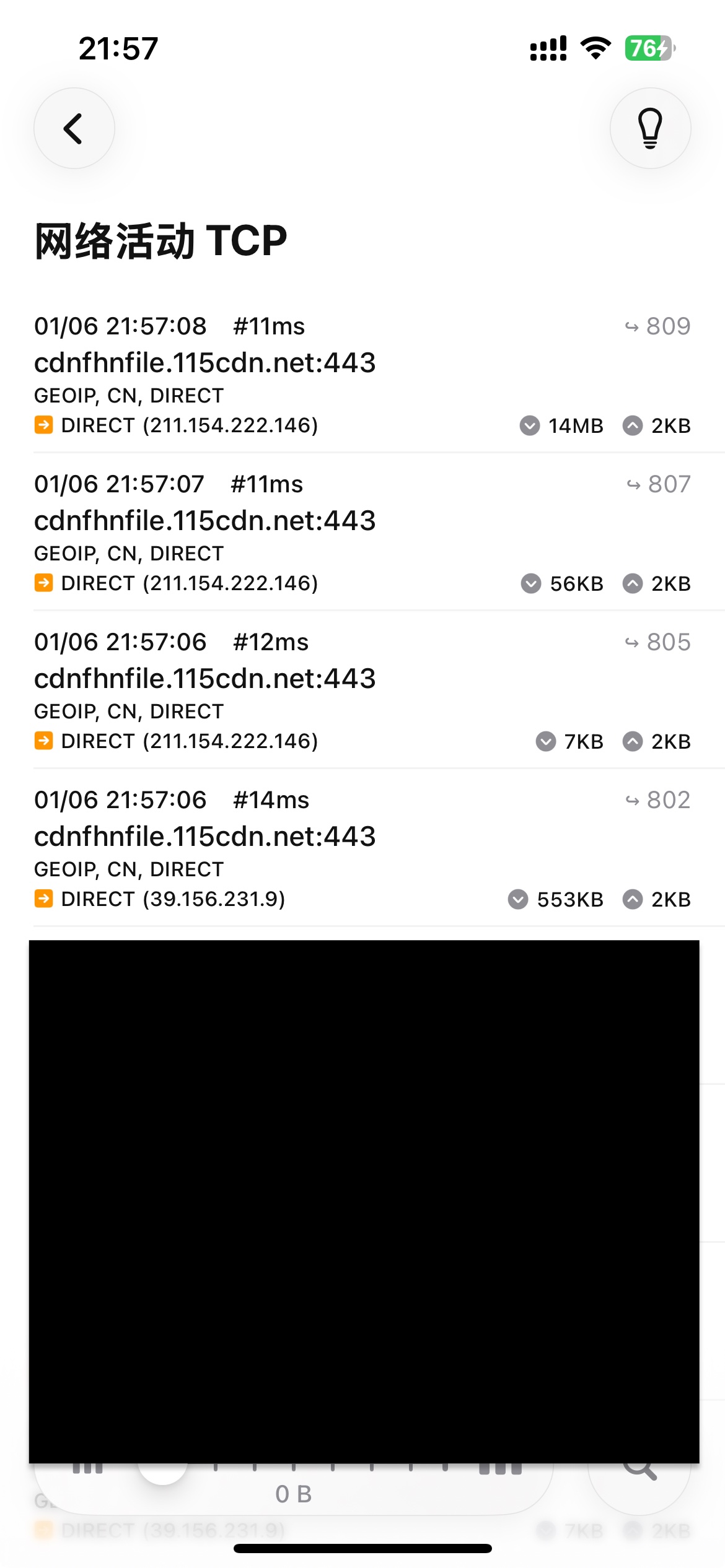View details of connection 807
Screen dimensions: 725x1568
coord(362,533)
